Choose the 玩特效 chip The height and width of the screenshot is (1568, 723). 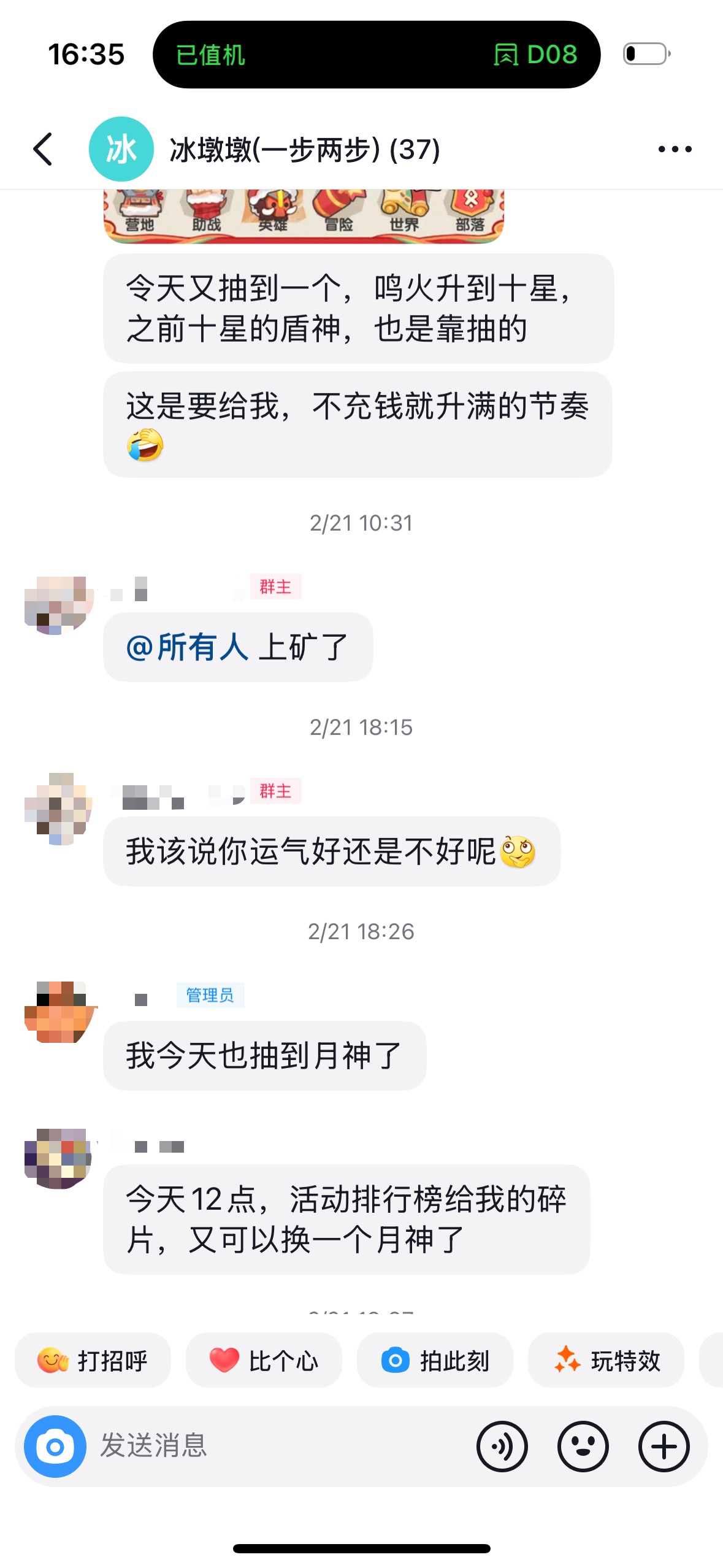[606, 1361]
